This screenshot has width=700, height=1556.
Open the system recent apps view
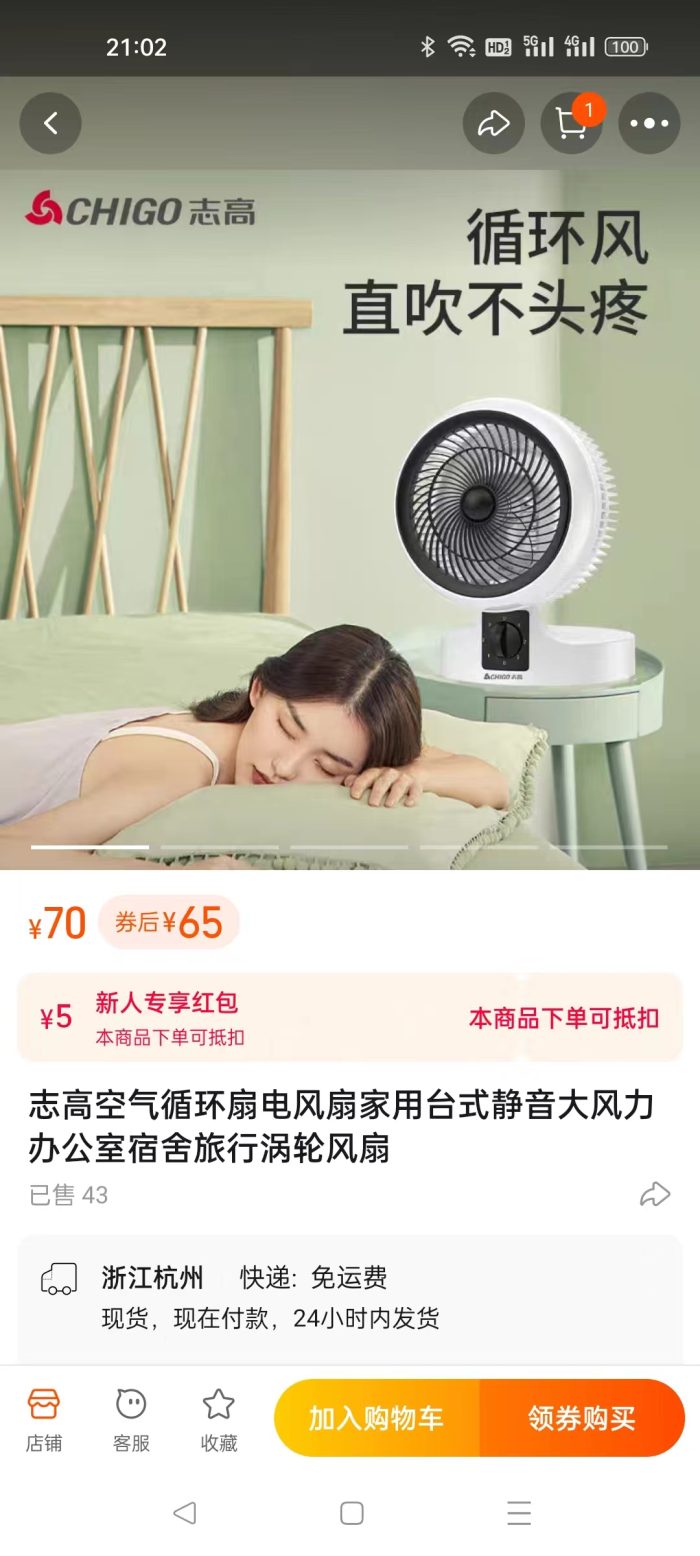[x=518, y=1513]
